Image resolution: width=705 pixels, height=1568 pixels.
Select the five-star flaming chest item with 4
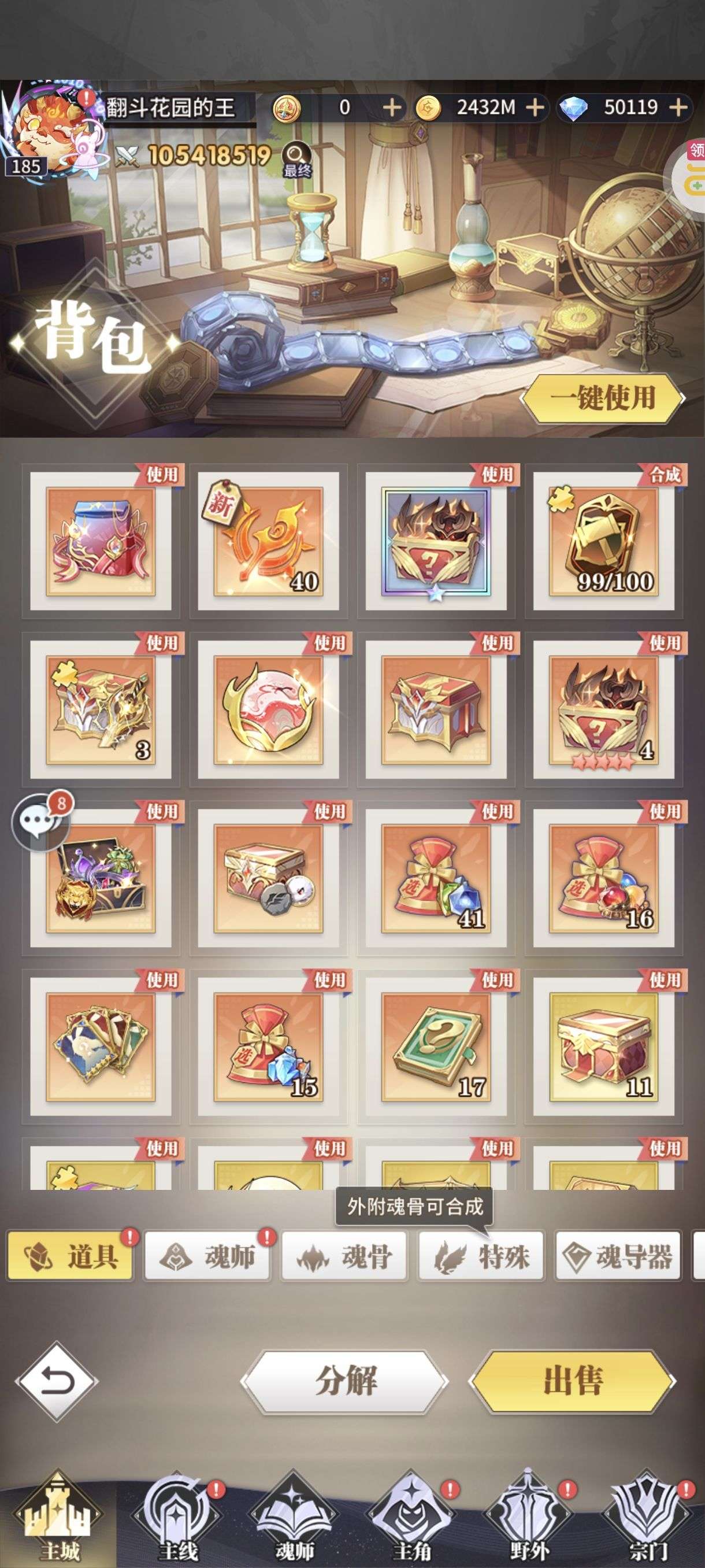603,708
